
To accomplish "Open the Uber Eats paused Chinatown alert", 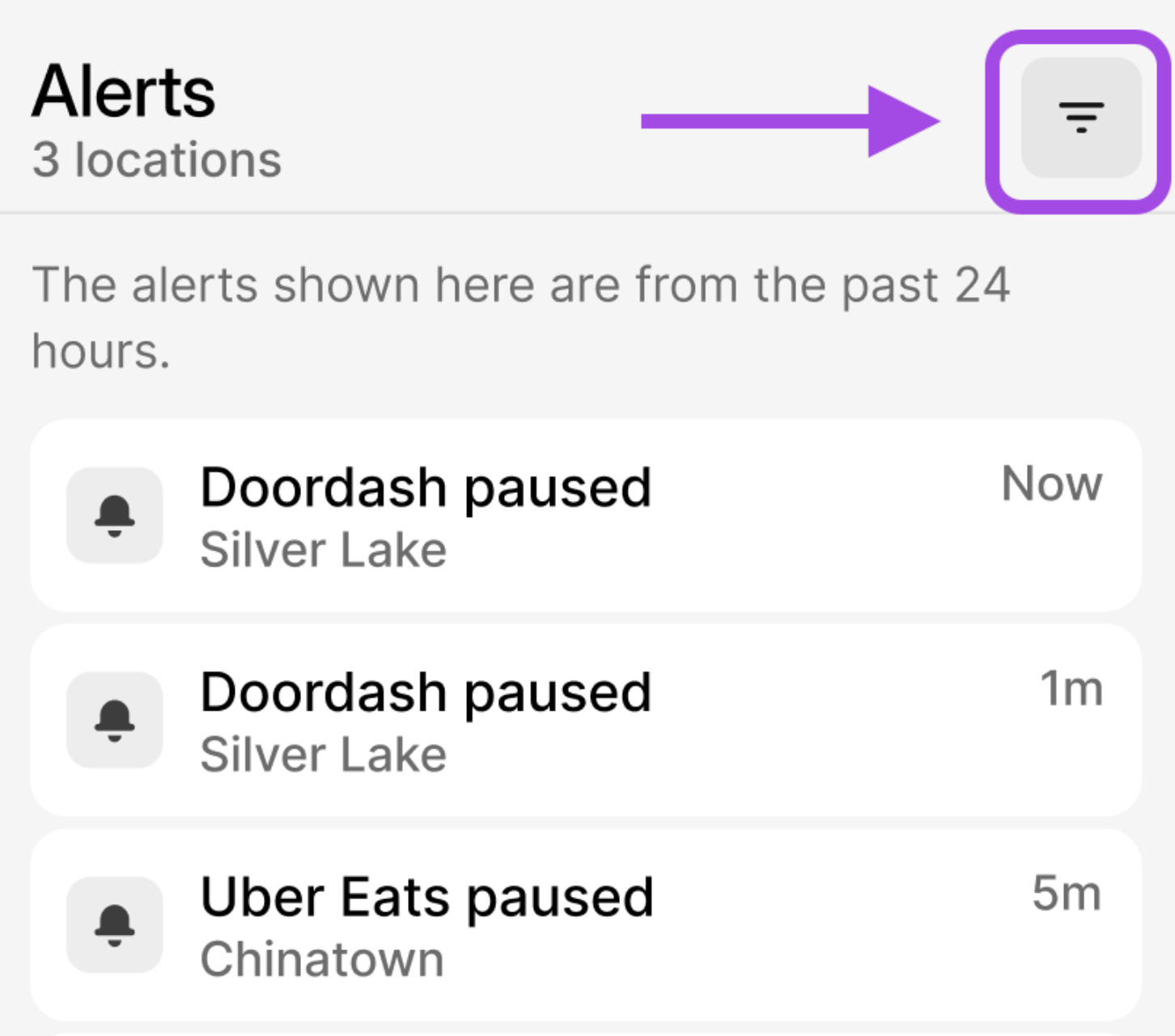I will tap(586, 924).
